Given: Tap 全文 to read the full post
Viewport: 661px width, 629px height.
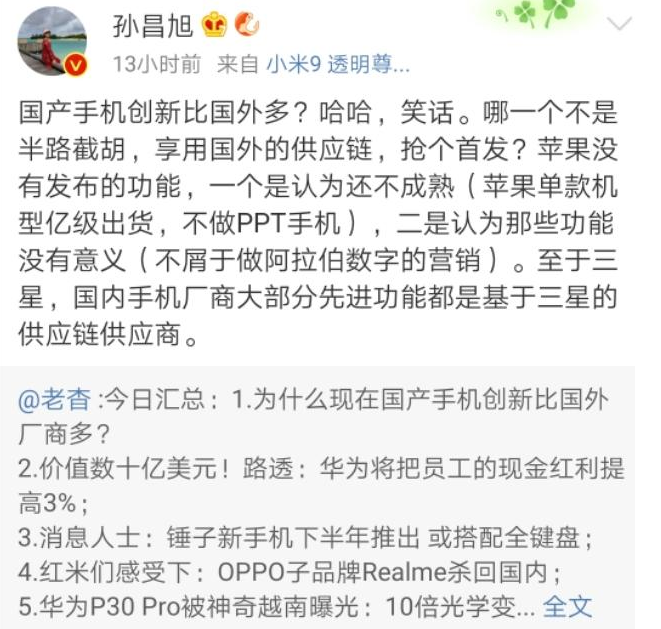Looking at the screenshot, I should tap(569, 605).
